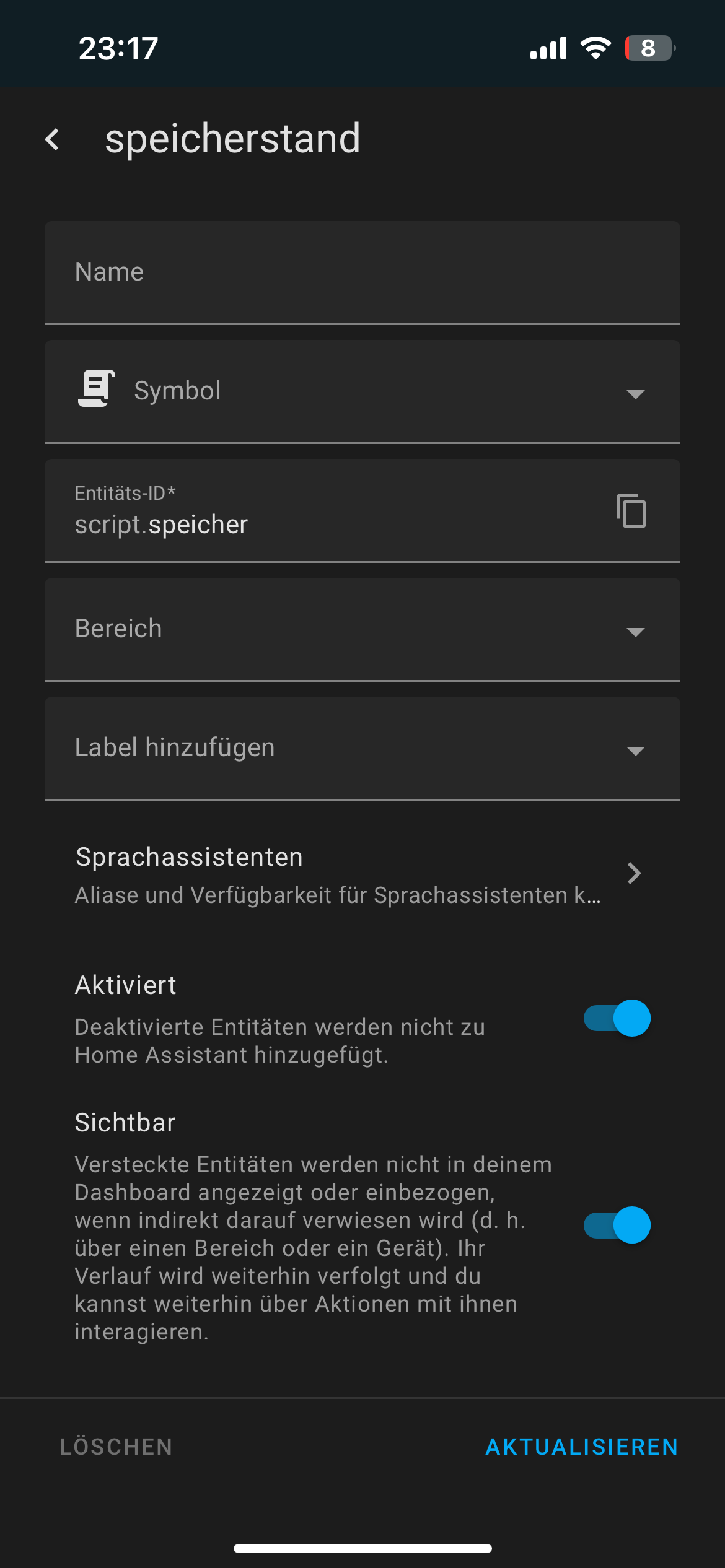The width and height of the screenshot is (725, 1568).
Task: Open the Symbol icon picker
Action: pyautogui.click(x=362, y=391)
